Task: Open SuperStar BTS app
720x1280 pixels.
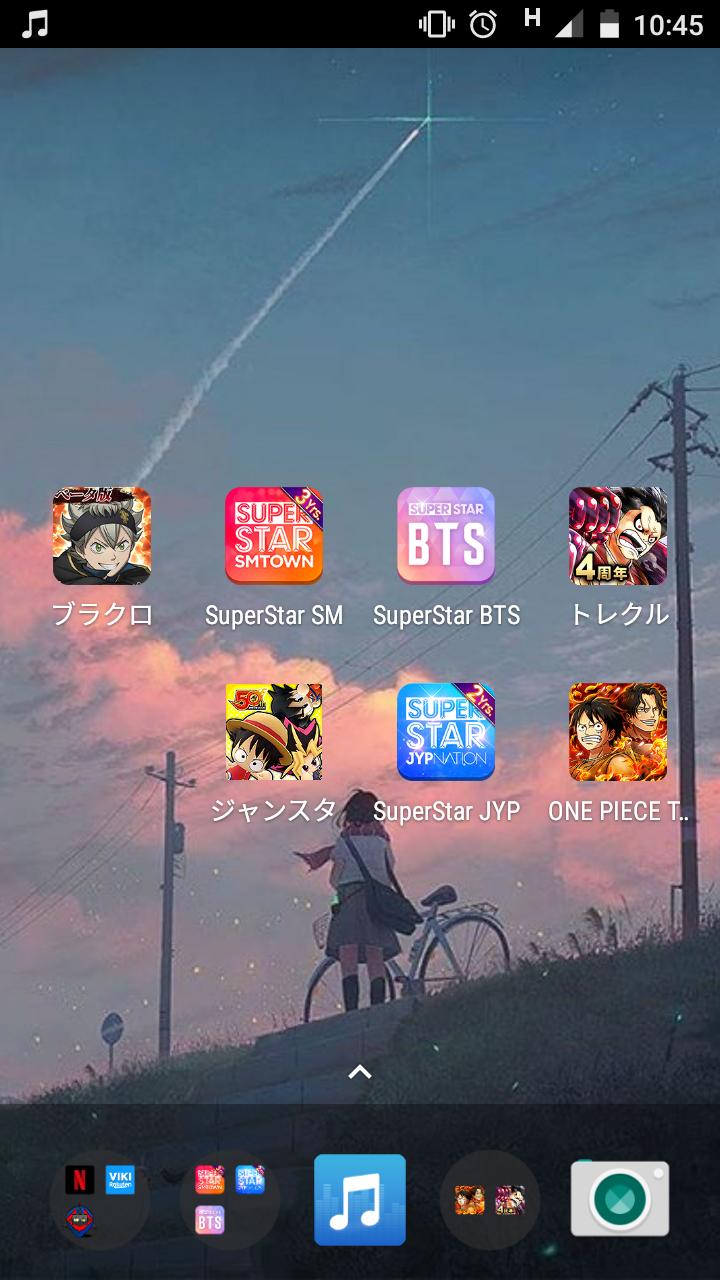Action: (446, 536)
